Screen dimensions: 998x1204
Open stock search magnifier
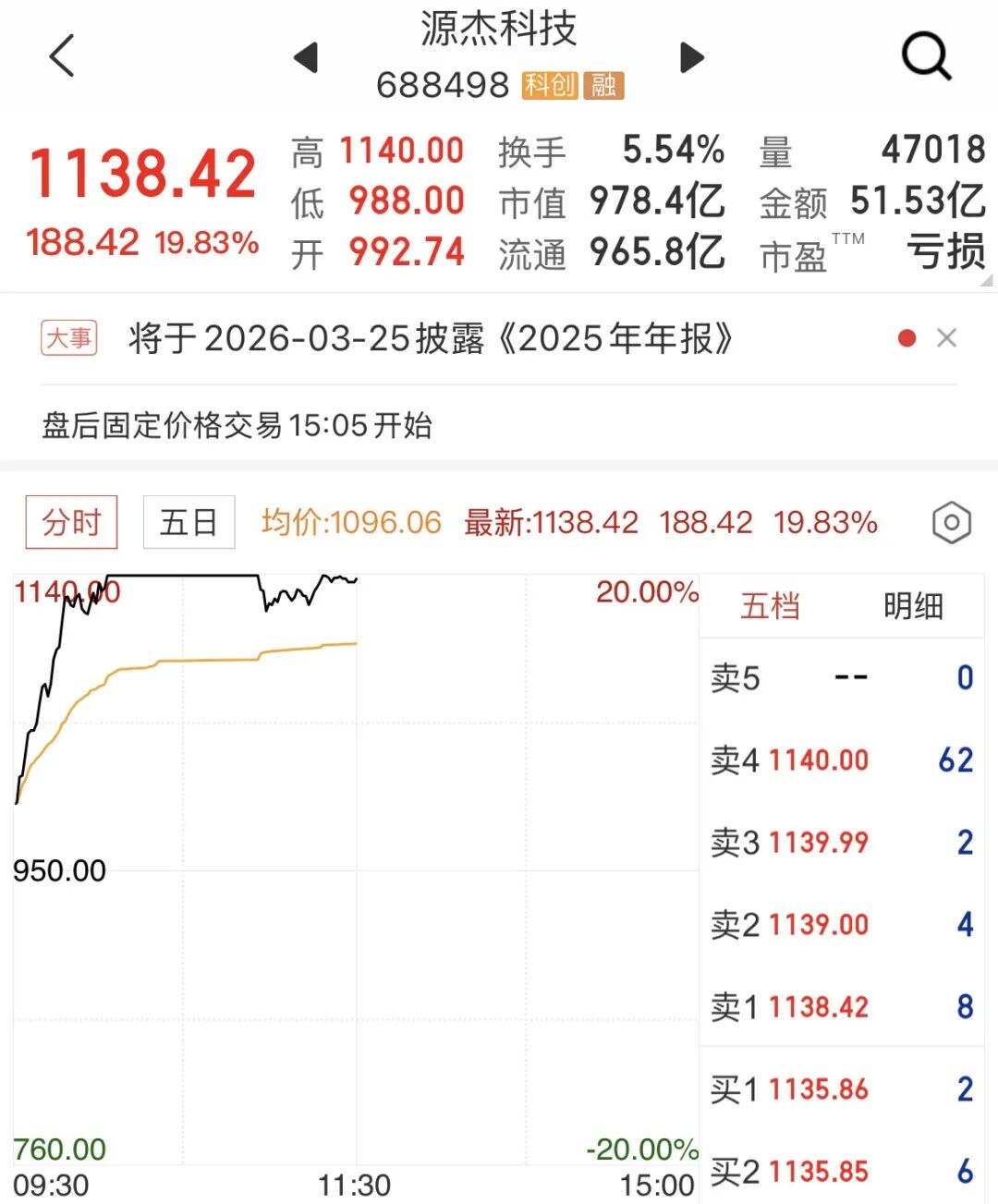(x=925, y=57)
